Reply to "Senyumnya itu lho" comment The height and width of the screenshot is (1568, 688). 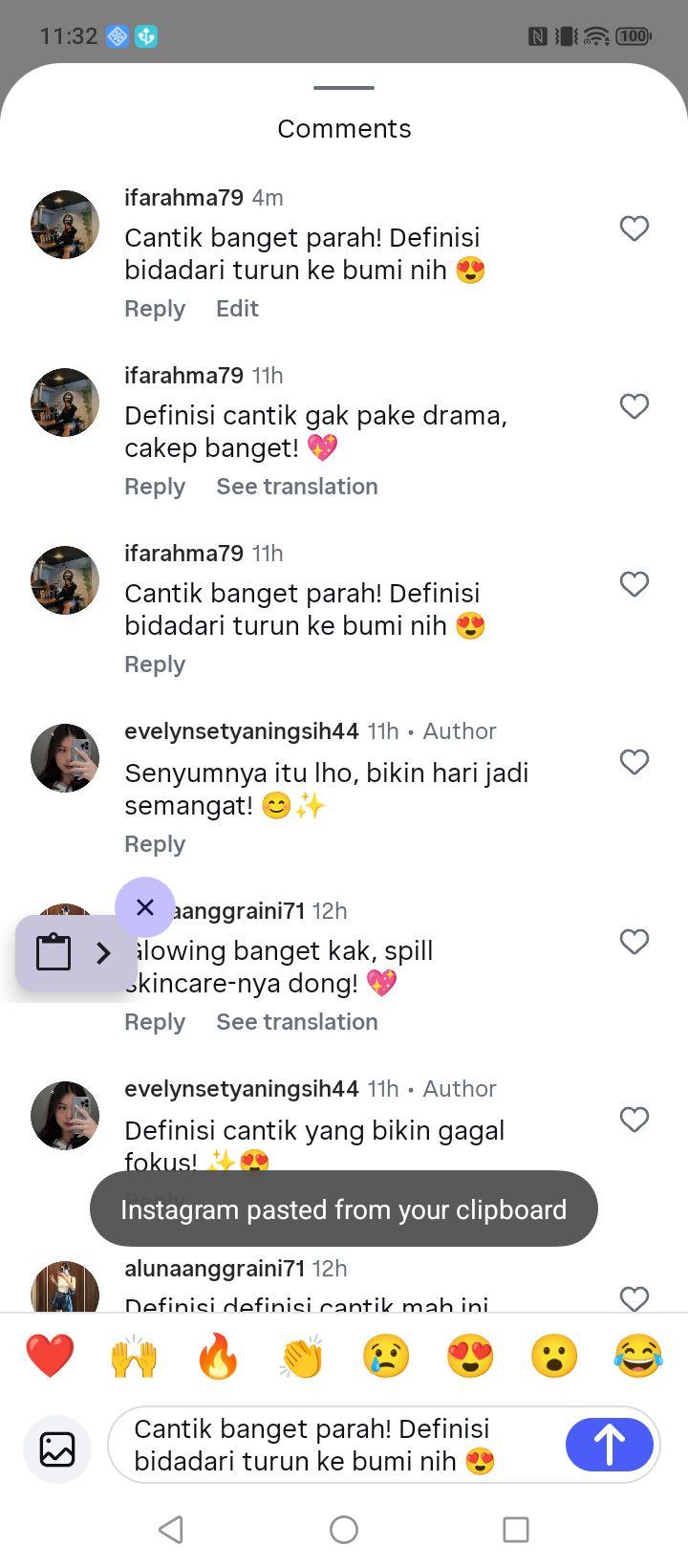click(x=155, y=844)
